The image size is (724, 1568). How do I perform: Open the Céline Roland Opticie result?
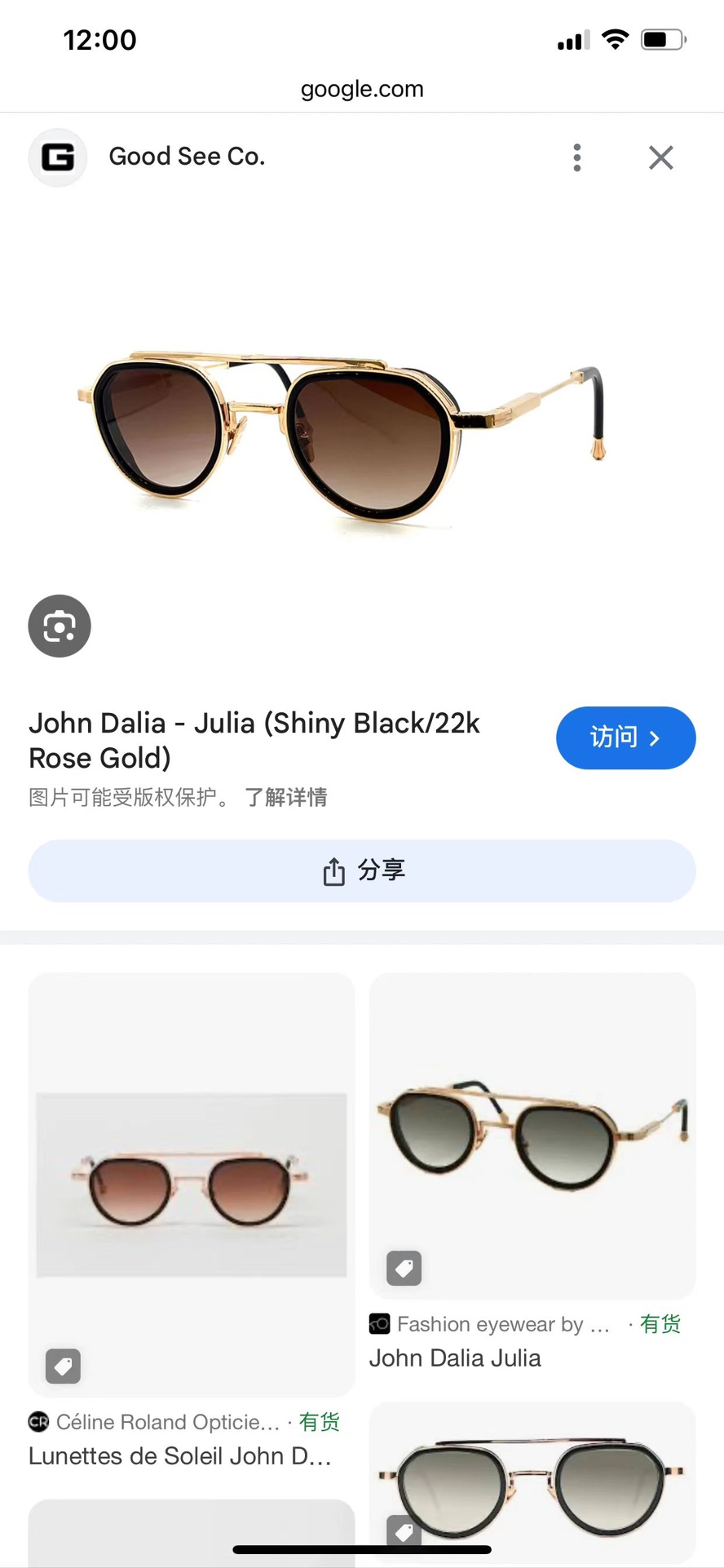tap(192, 1183)
